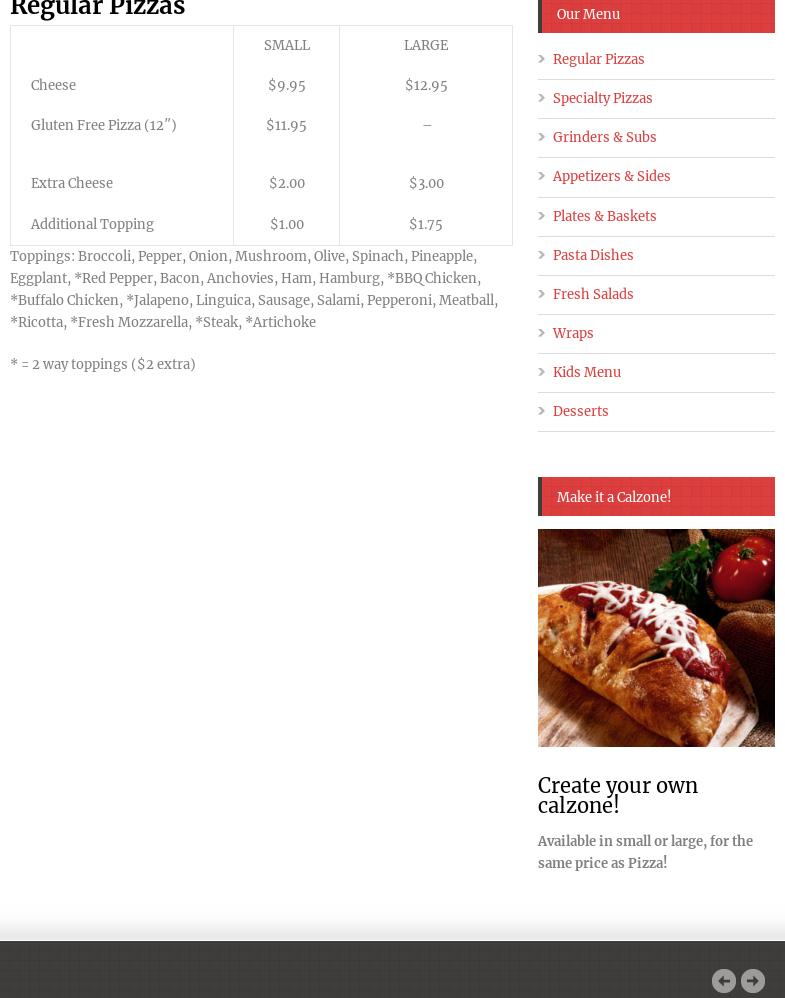Advance with the next slide arrow
Screen dimensions: 785x998
[x=753, y=981]
